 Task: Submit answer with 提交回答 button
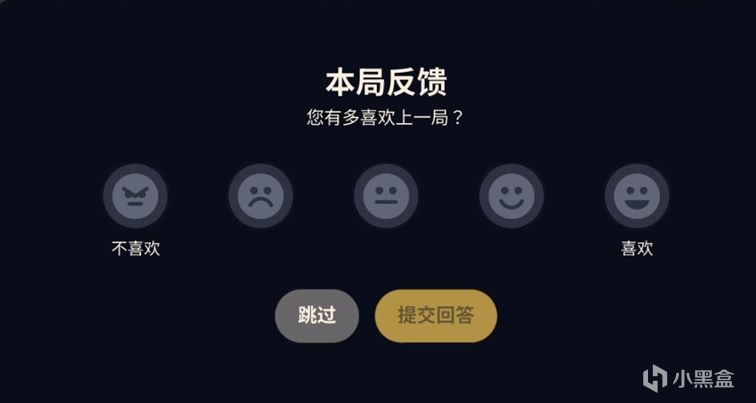click(x=435, y=316)
